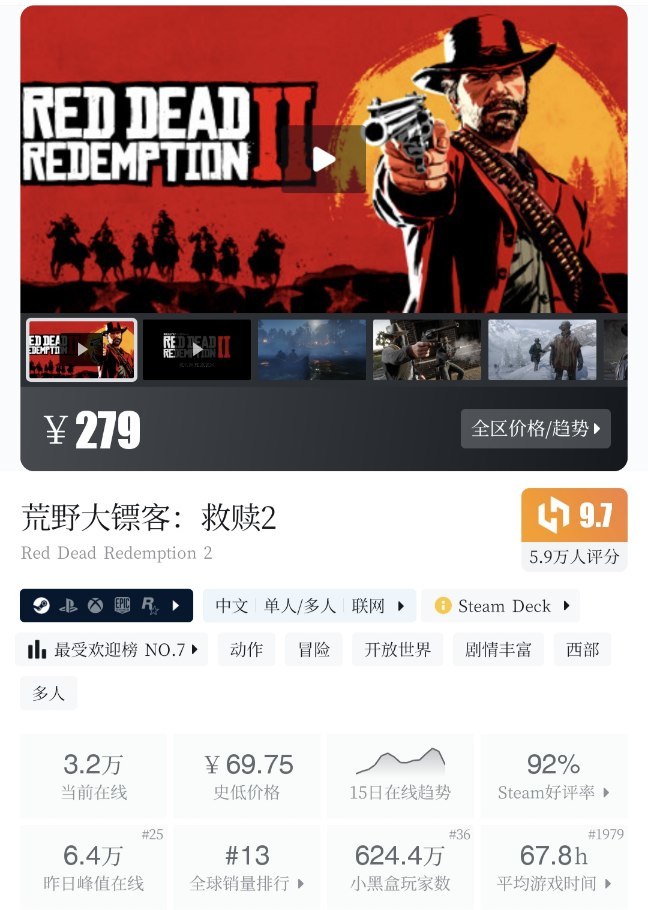Image resolution: width=648 pixels, height=910 pixels.
Task: View the gunfight screenshot thumbnail
Action: [x=426, y=349]
